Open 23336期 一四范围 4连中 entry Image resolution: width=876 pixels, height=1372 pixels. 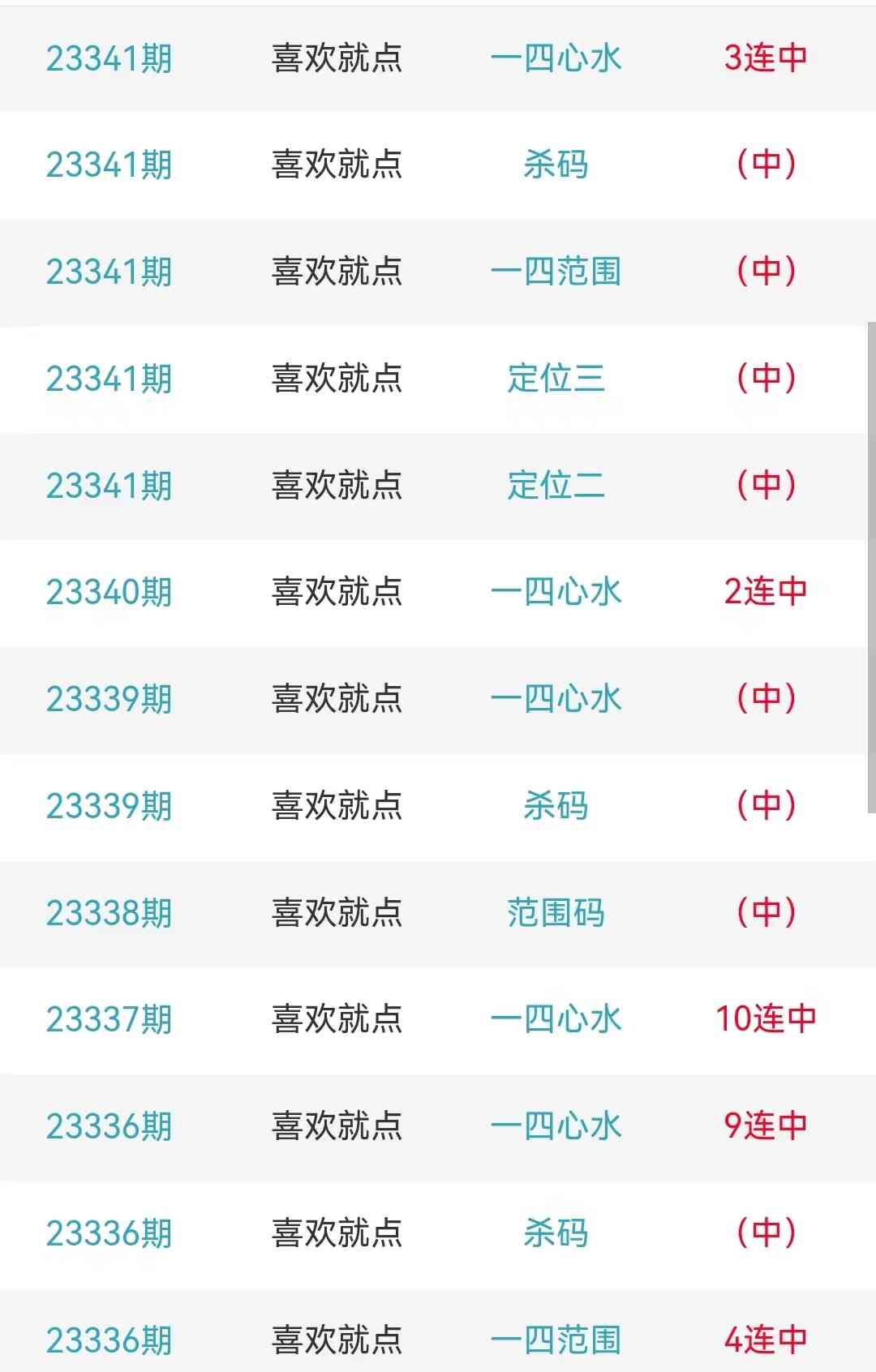pyautogui.click(x=556, y=1340)
